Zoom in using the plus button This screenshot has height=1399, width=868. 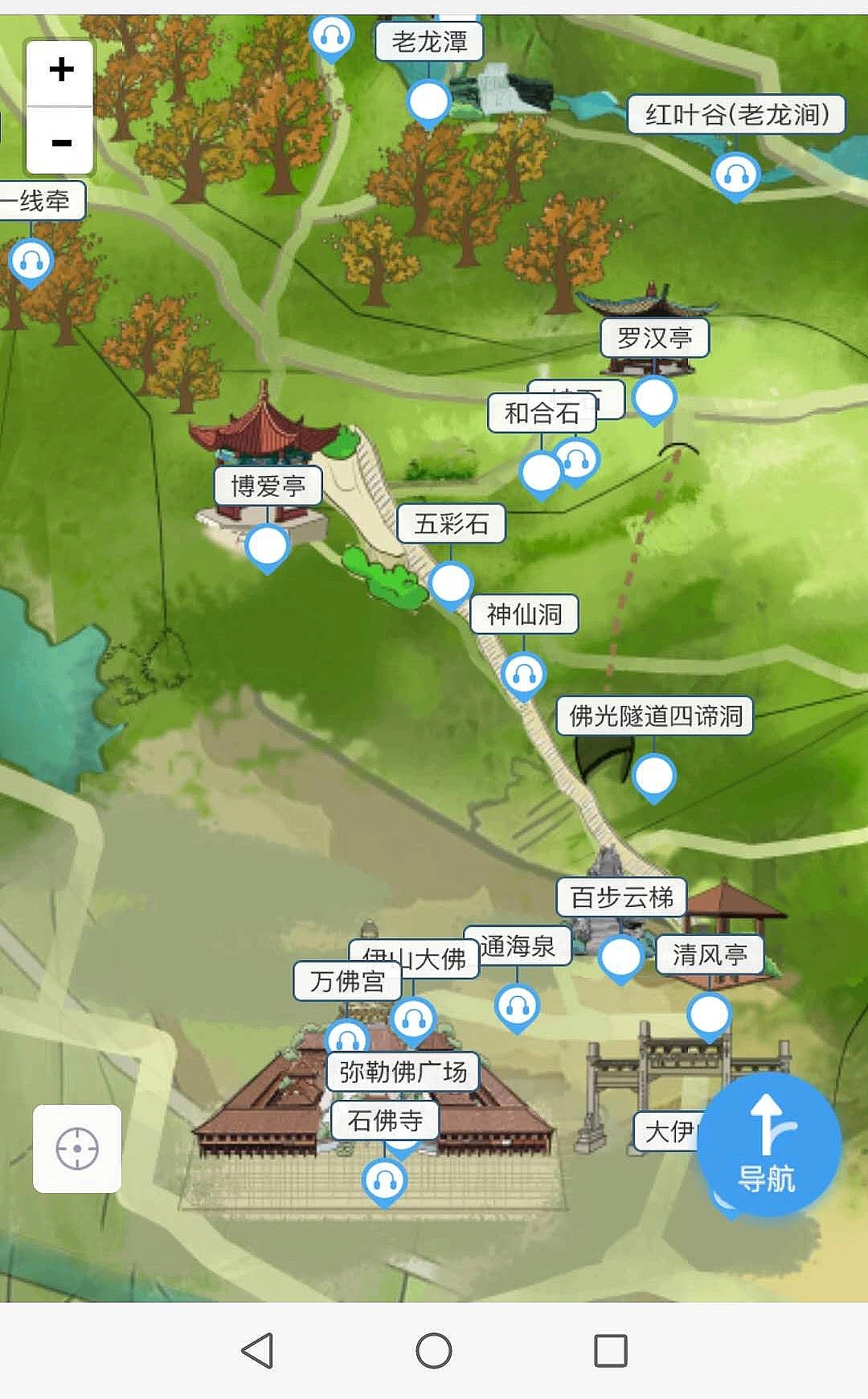[59, 71]
